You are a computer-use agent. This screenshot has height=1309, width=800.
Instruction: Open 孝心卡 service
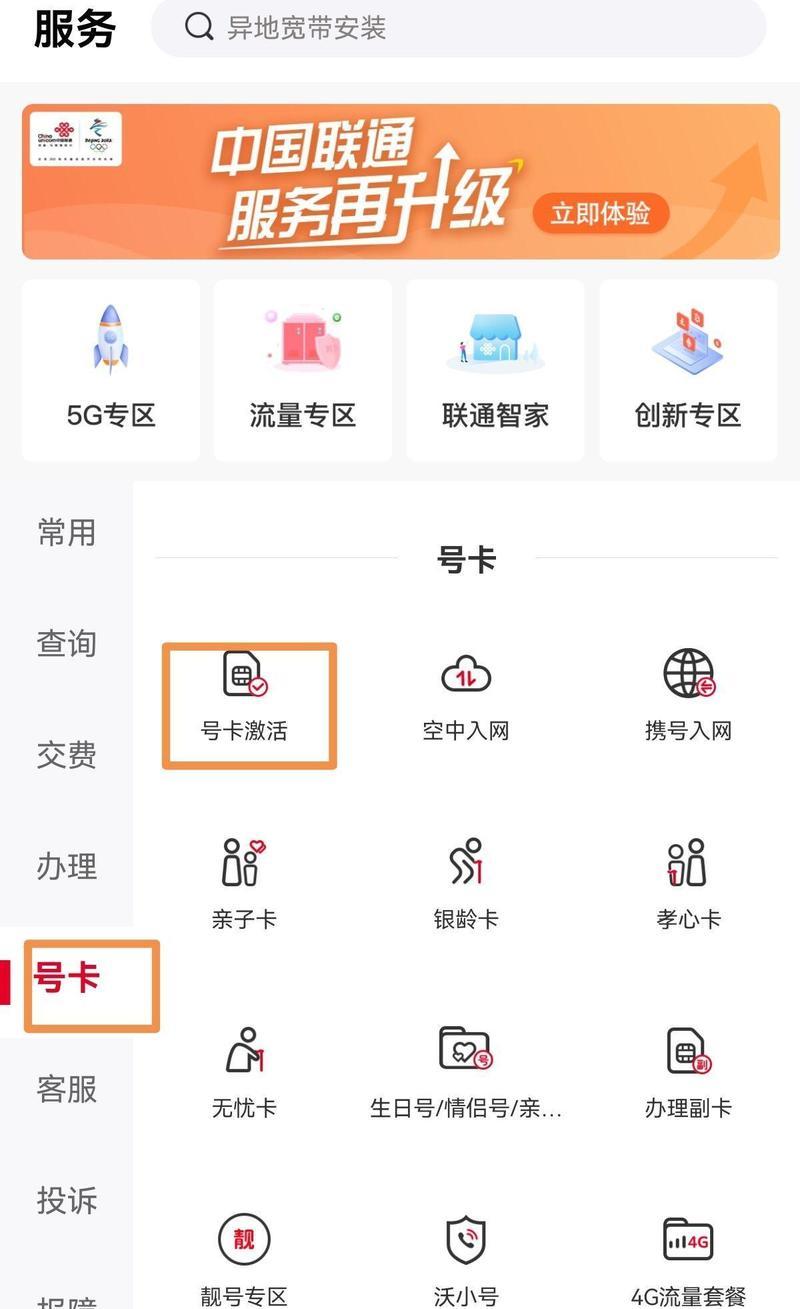click(688, 885)
